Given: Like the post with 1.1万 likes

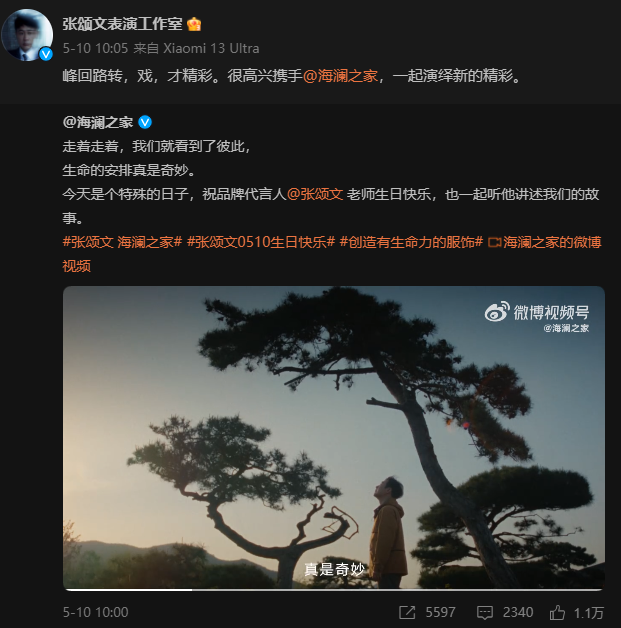Looking at the screenshot, I should (578, 611).
